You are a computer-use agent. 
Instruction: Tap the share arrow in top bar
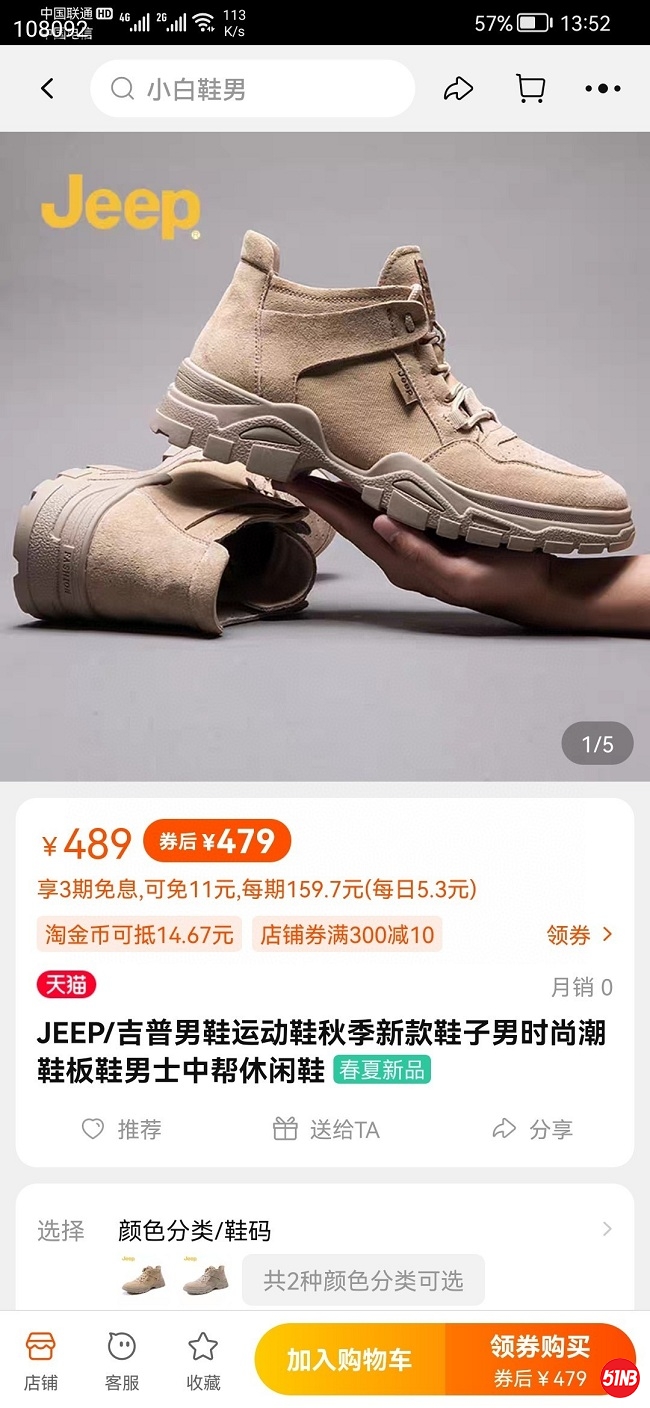pos(457,89)
